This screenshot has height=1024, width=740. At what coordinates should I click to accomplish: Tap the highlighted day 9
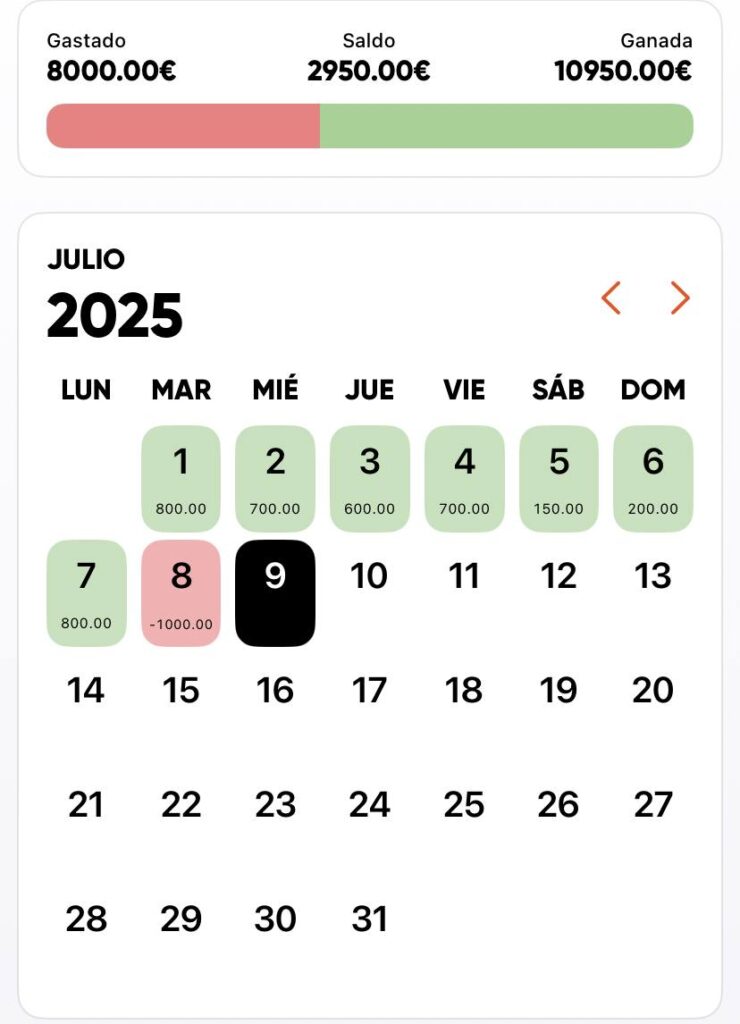pyautogui.click(x=275, y=593)
